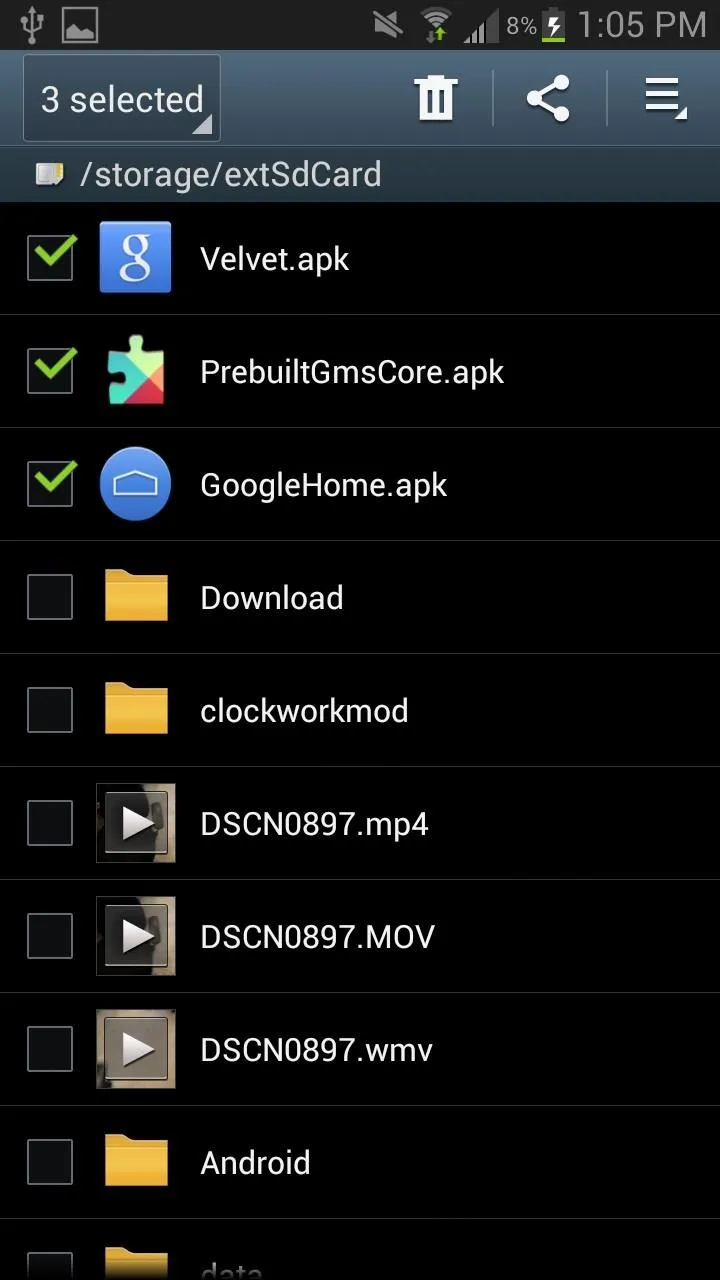Uncheck the GoogleHome.apk checkbox

pos(50,484)
